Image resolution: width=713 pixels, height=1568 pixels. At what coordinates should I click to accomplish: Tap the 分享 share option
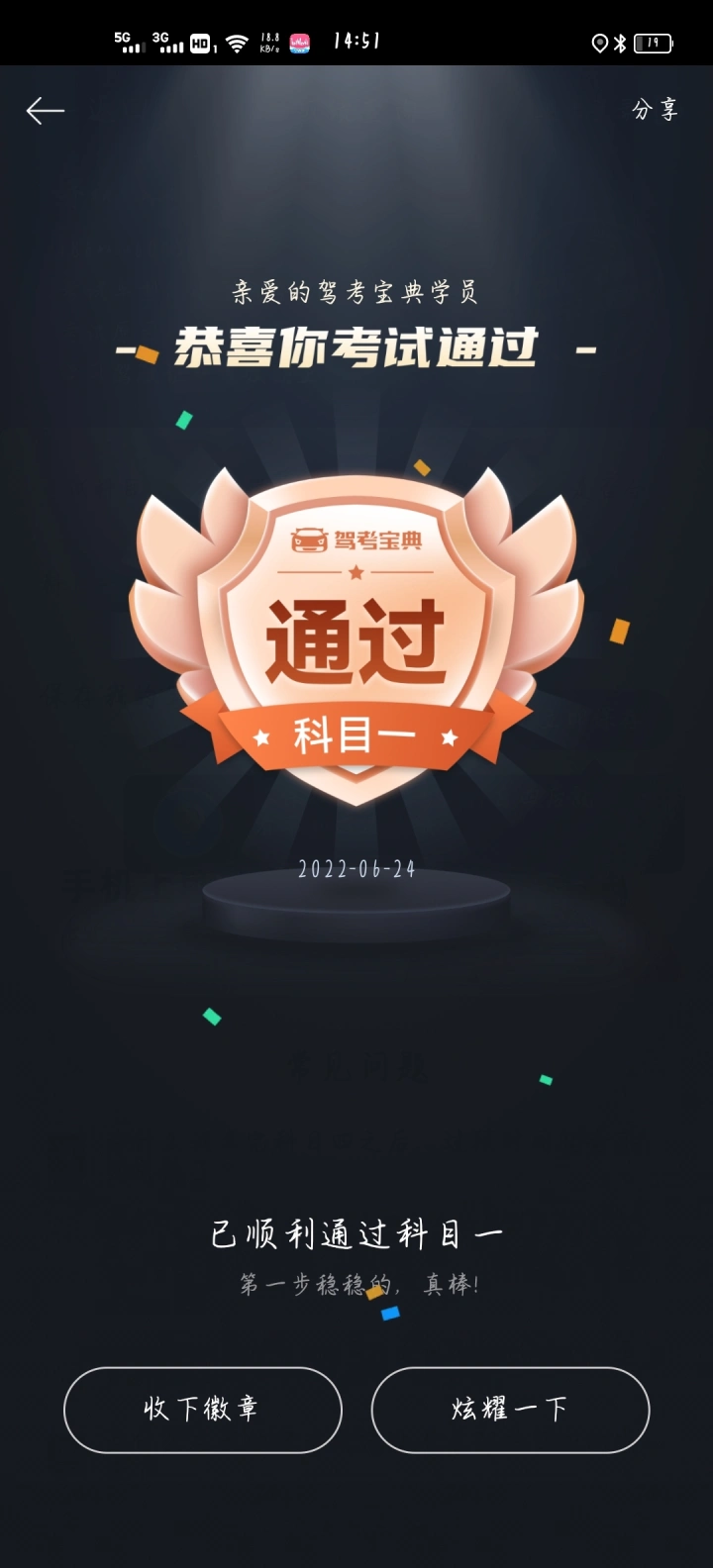[656, 110]
